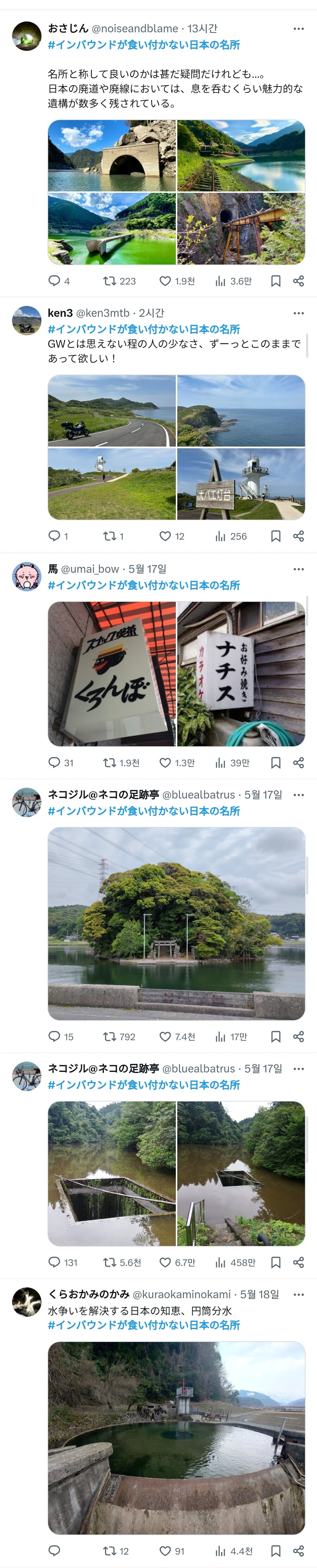Like おさじん's abandoned railway post
Viewport: 317px width, 1568px height.
click(x=165, y=281)
